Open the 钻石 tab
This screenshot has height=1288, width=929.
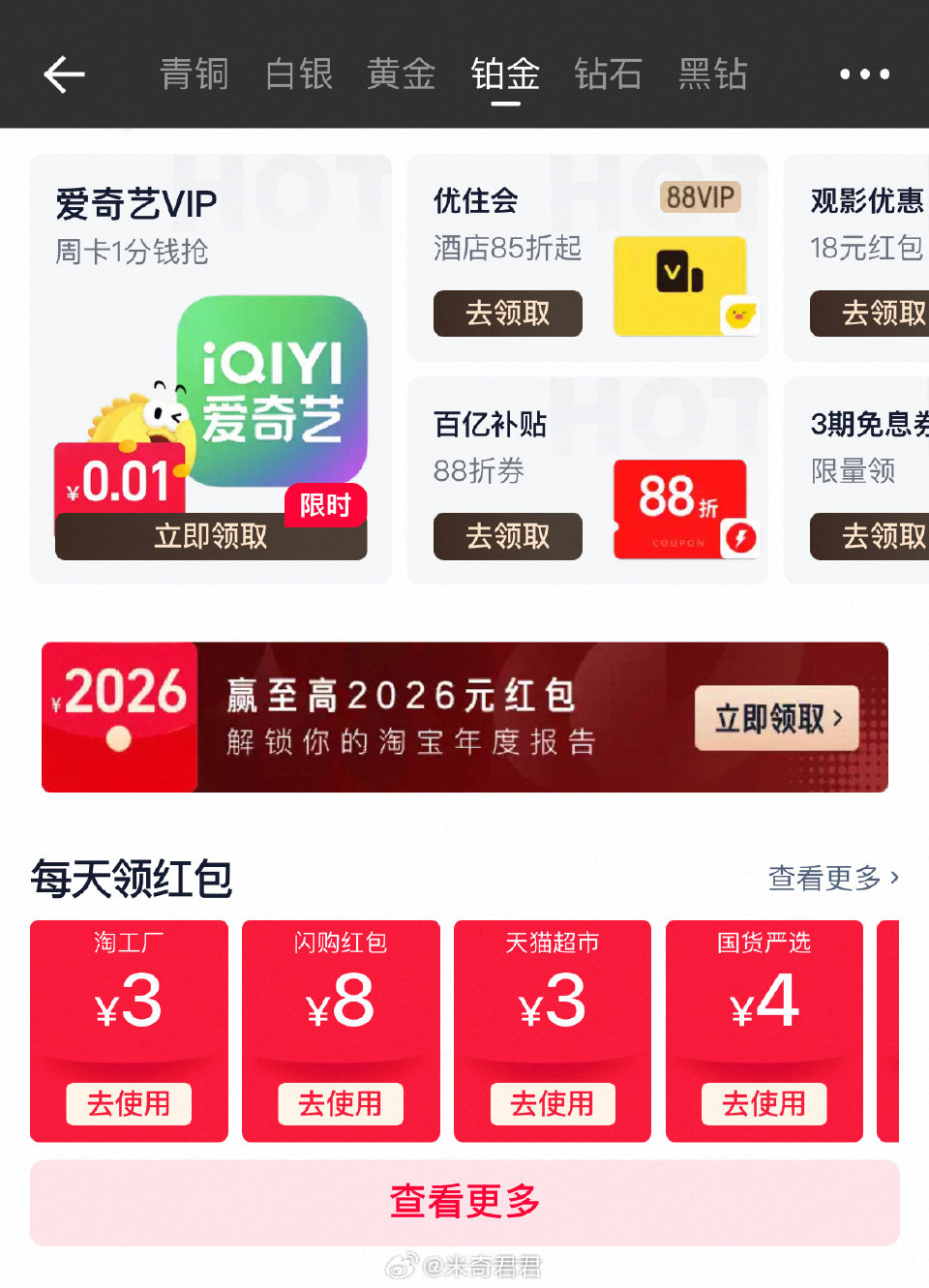608,75
